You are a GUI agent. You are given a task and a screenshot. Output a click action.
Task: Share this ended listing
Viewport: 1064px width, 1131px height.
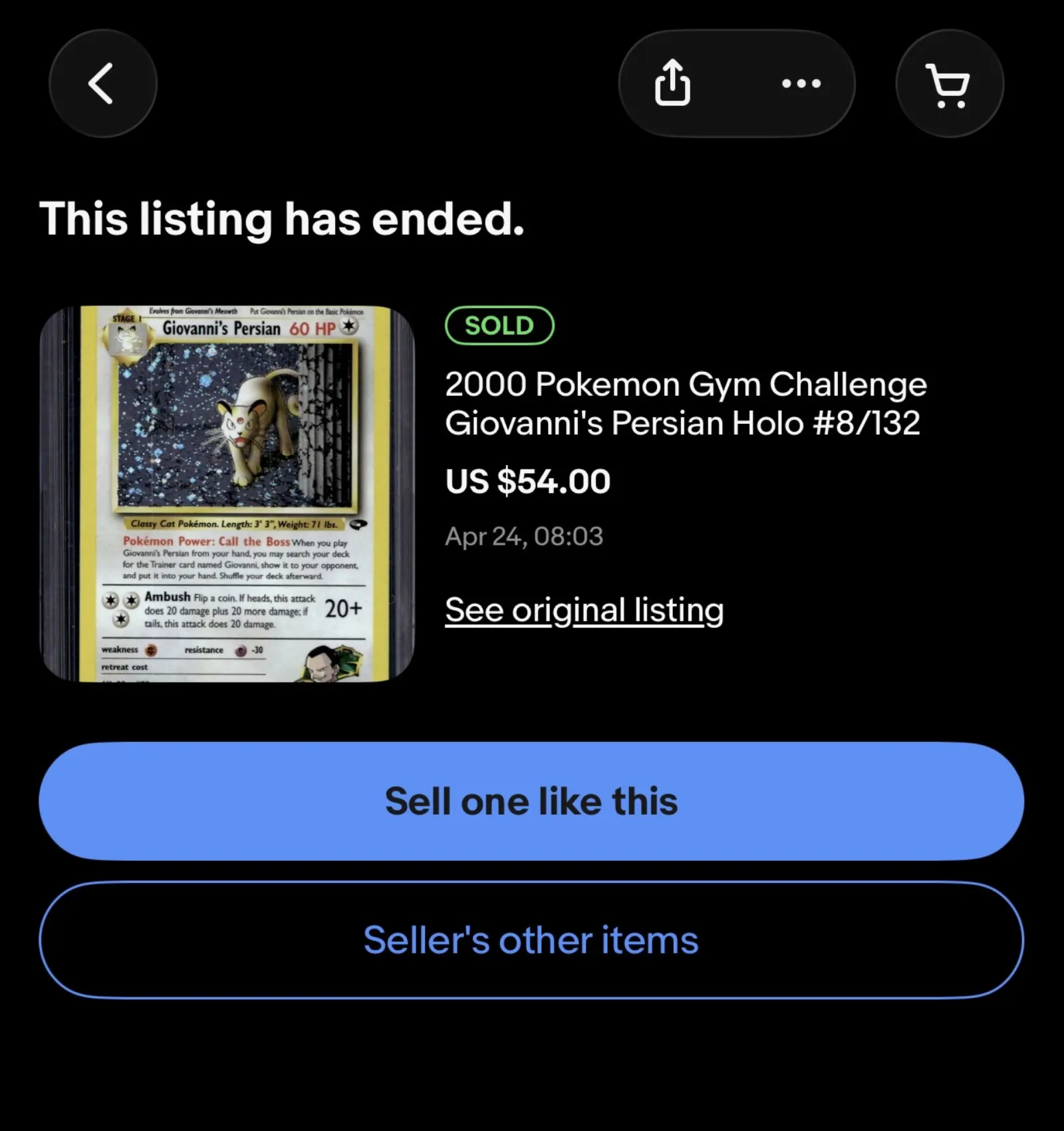coord(672,83)
